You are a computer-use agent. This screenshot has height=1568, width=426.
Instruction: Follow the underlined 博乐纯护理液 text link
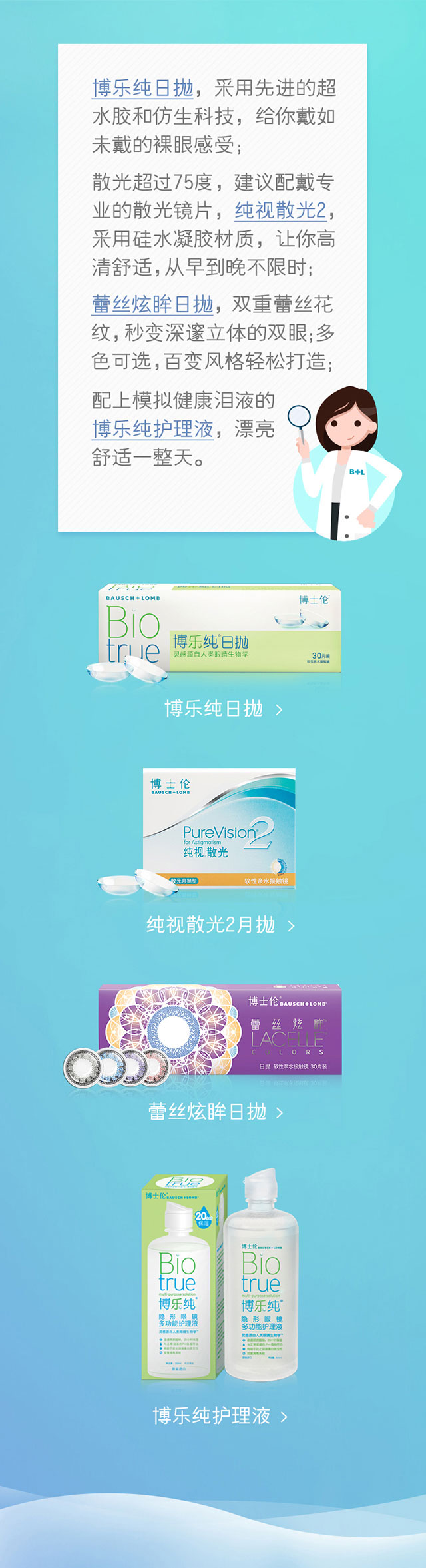coord(152,428)
